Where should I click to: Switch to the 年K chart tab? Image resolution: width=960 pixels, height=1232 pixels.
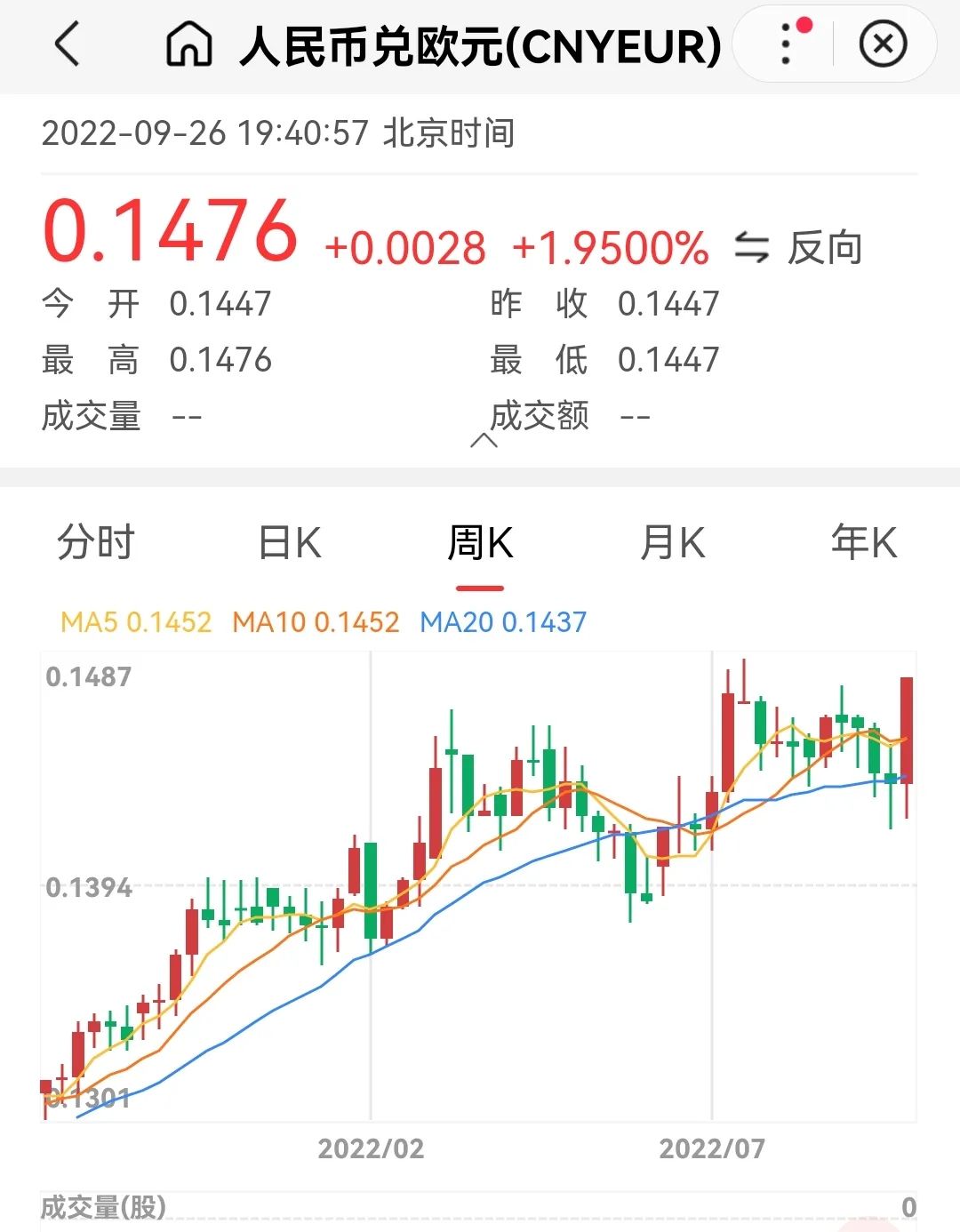pos(863,542)
